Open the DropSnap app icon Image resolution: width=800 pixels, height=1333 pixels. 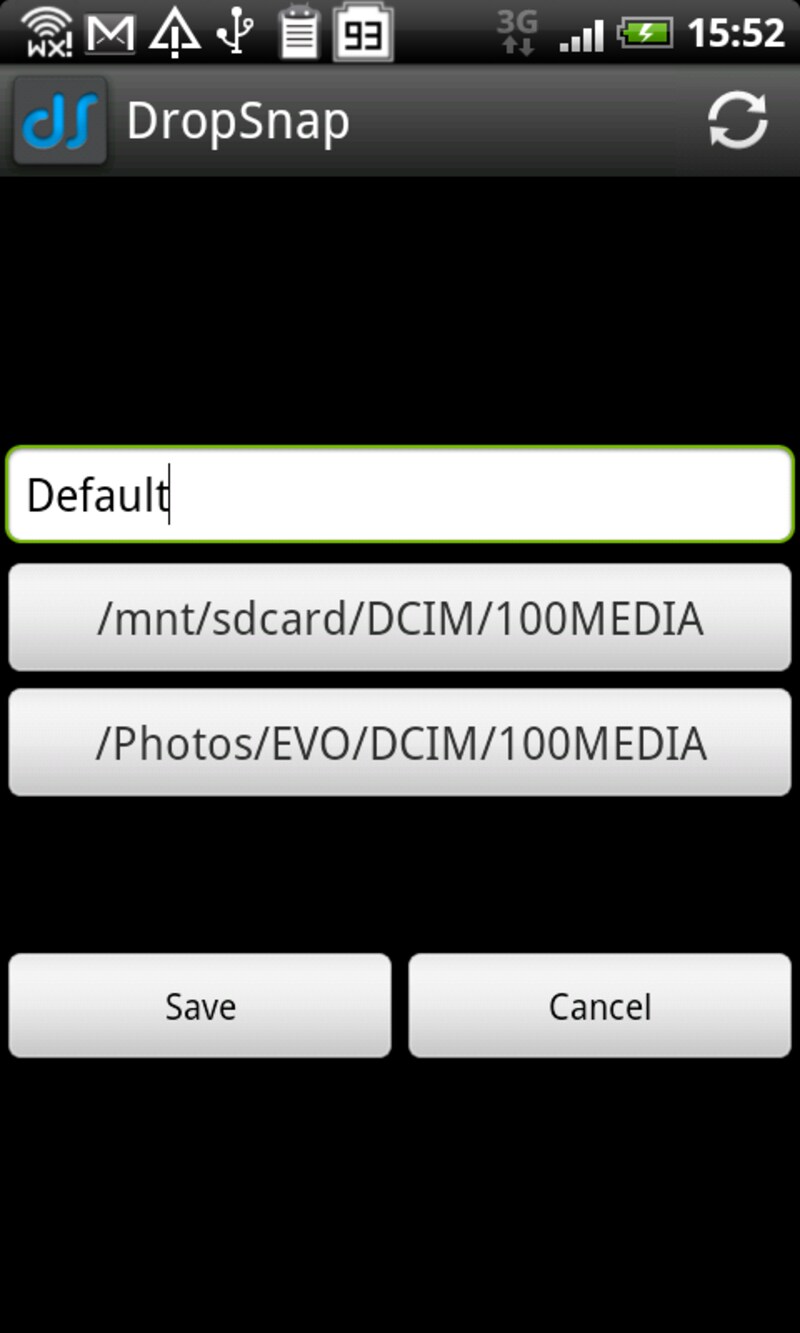tap(60, 121)
